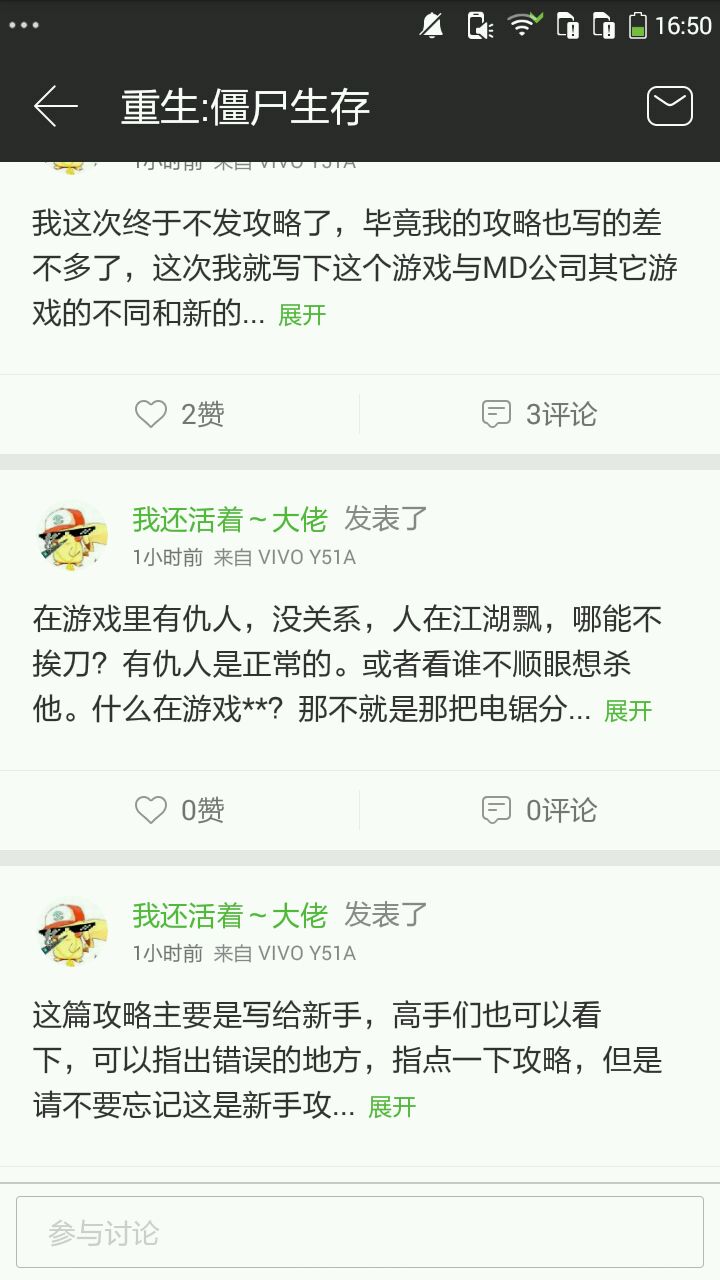Expand the post about MD公司其它游戏
Image resolution: width=720 pixels, height=1280 pixels.
tap(302, 315)
